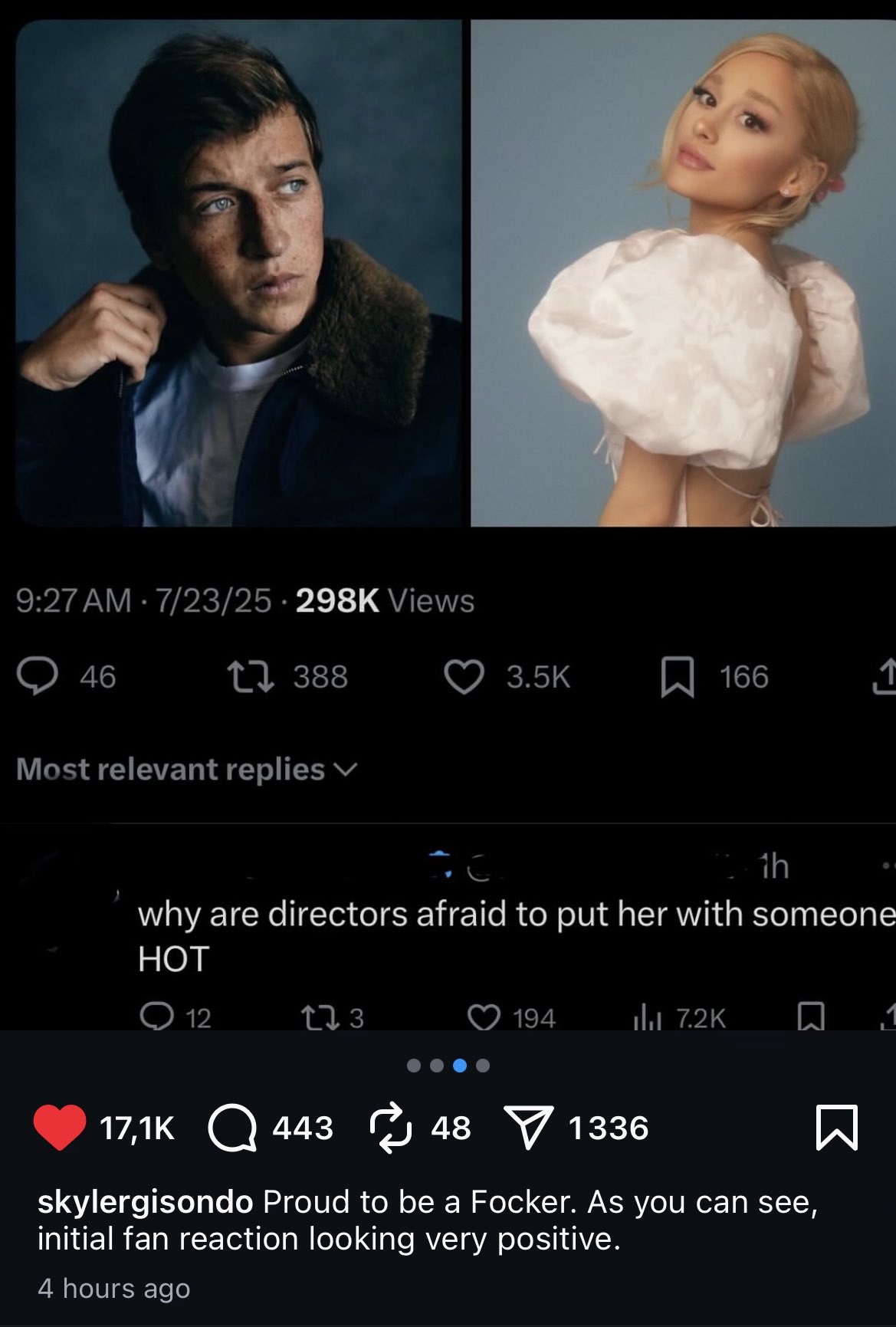Screen dimensions: 896x1327
Task: Open the comments on this post
Action: click(232, 1128)
